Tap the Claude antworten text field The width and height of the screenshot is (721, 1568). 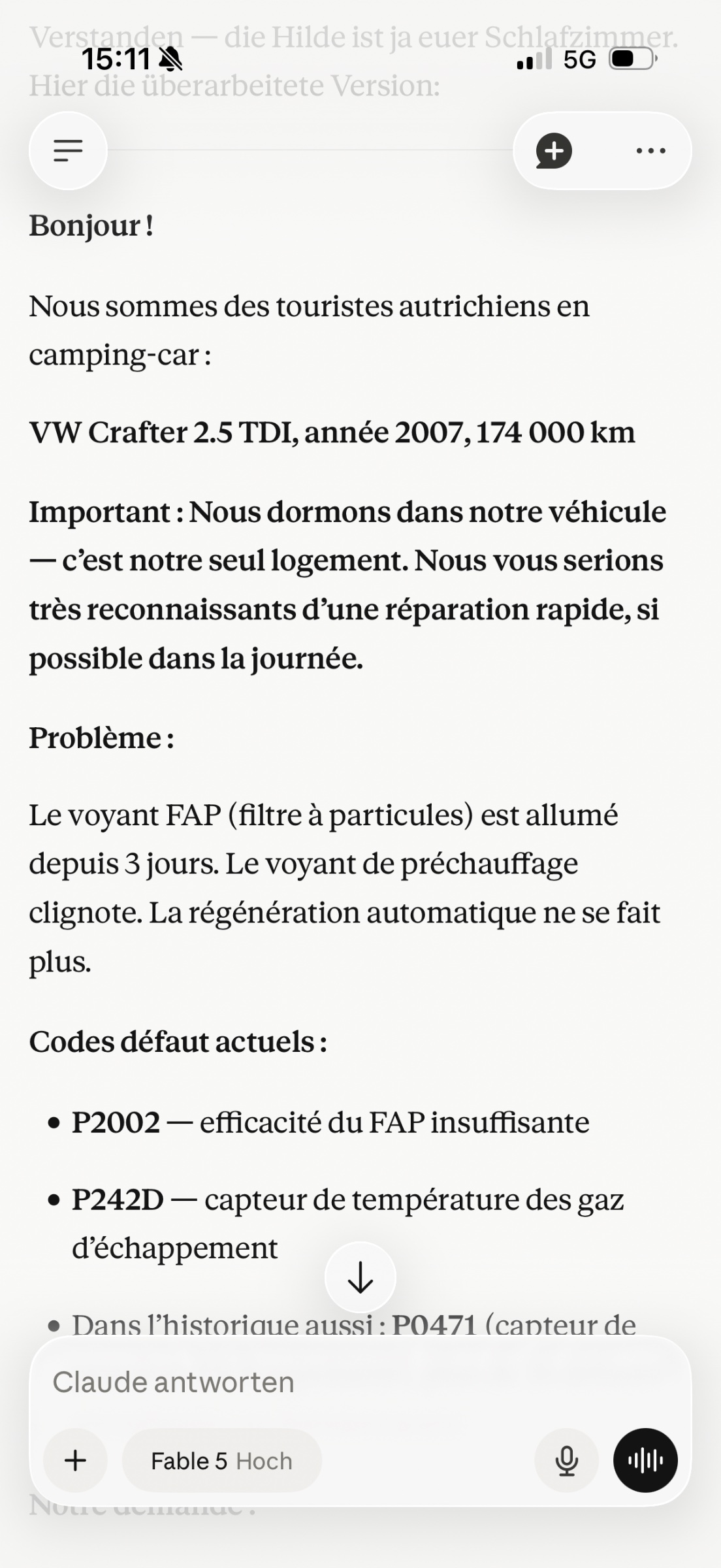[x=360, y=1382]
